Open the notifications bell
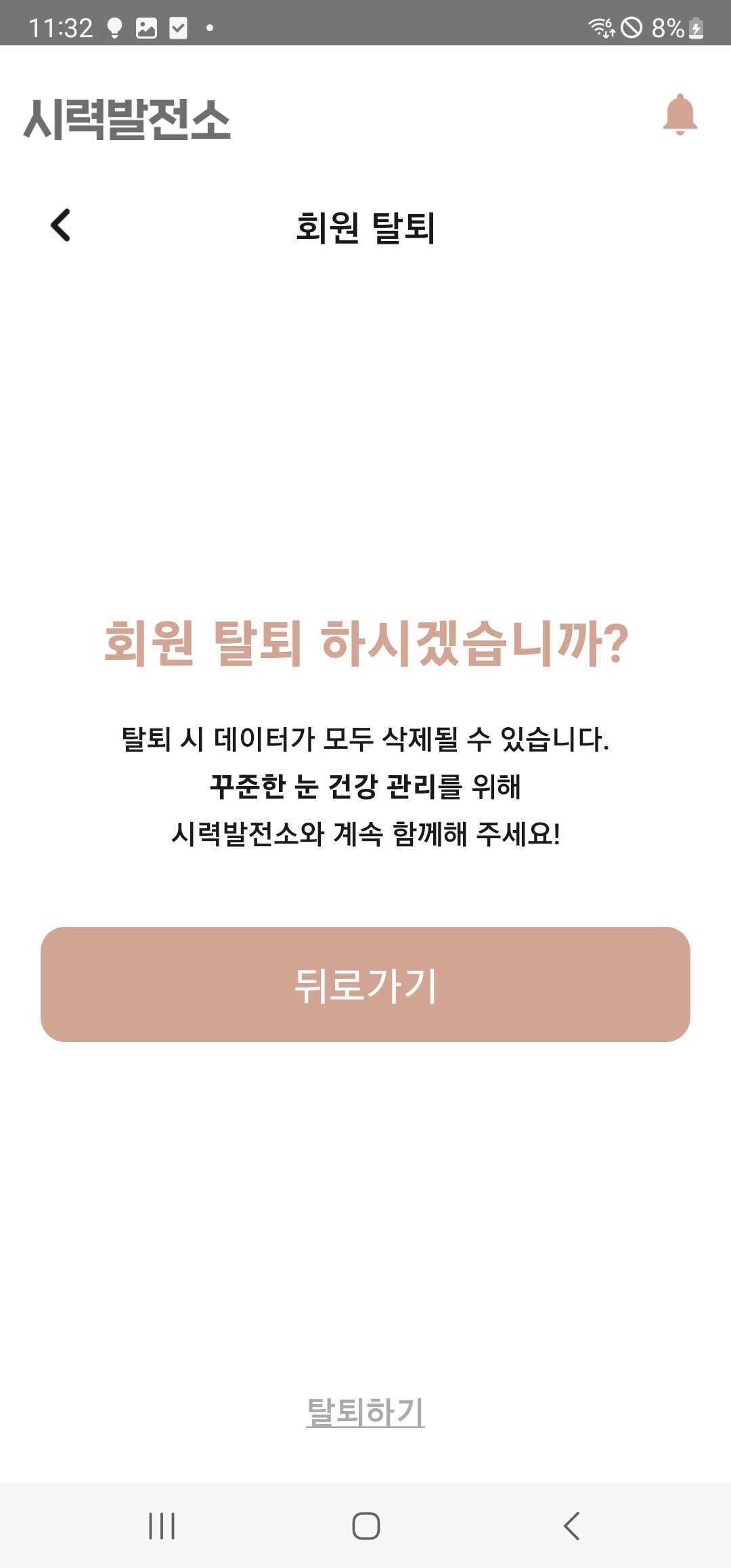 (680, 115)
